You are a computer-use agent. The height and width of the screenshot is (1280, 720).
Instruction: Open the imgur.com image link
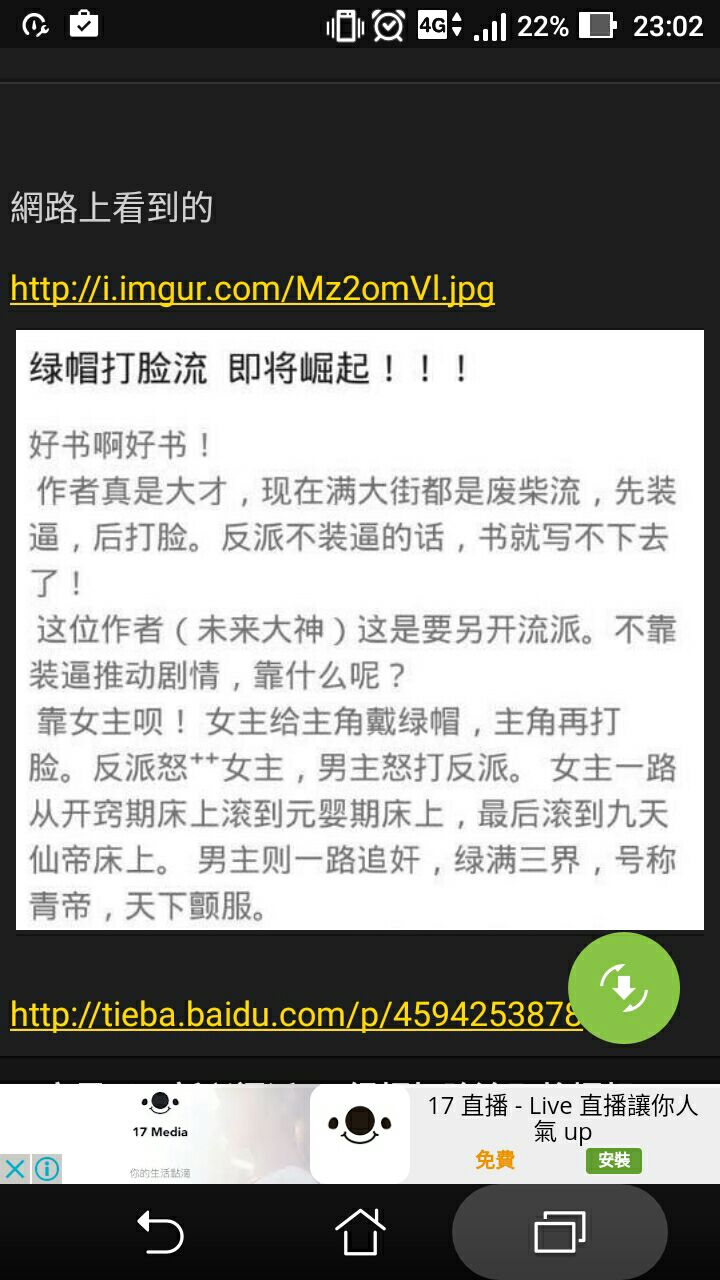click(252, 289)
